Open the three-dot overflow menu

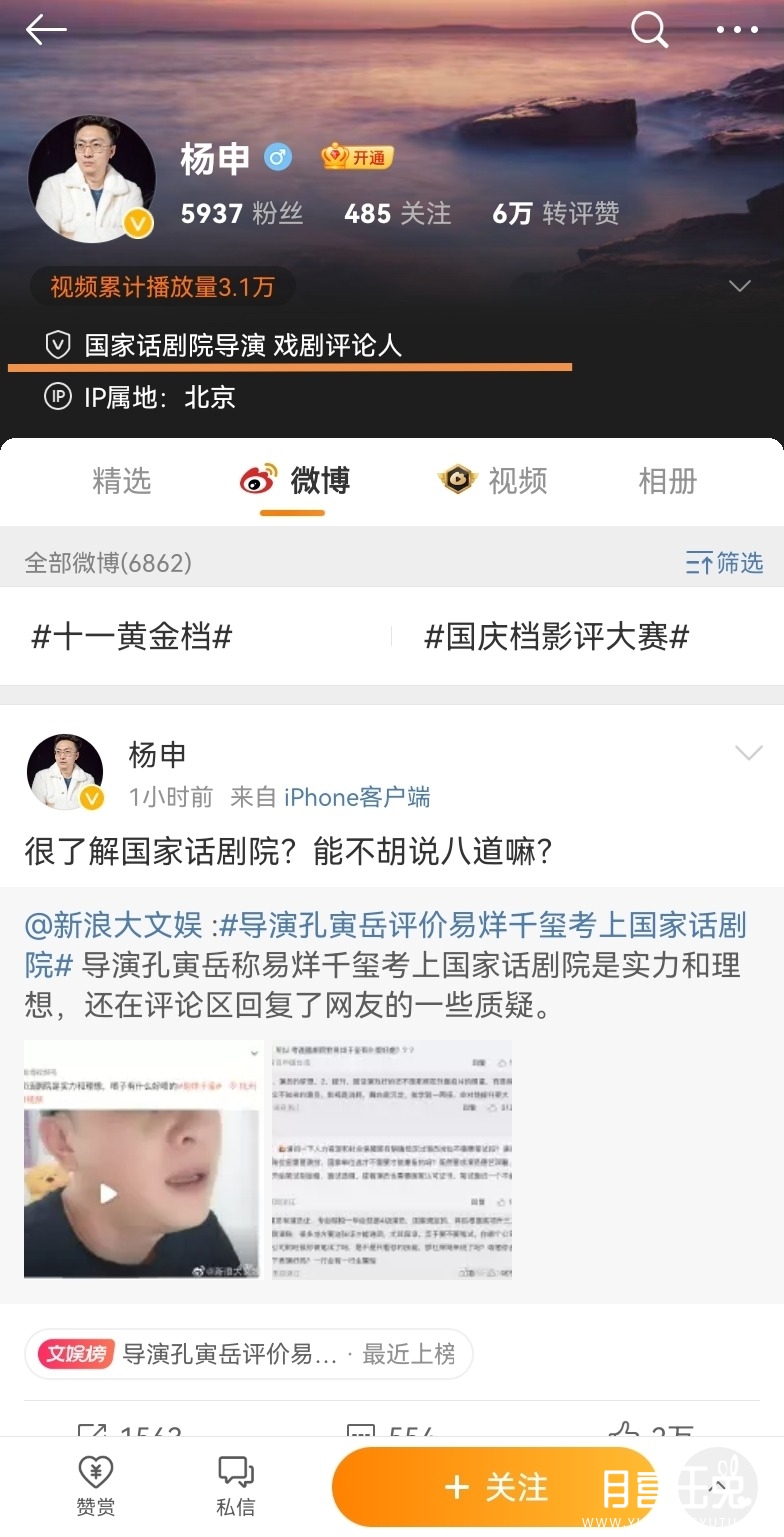click(738, 31)
